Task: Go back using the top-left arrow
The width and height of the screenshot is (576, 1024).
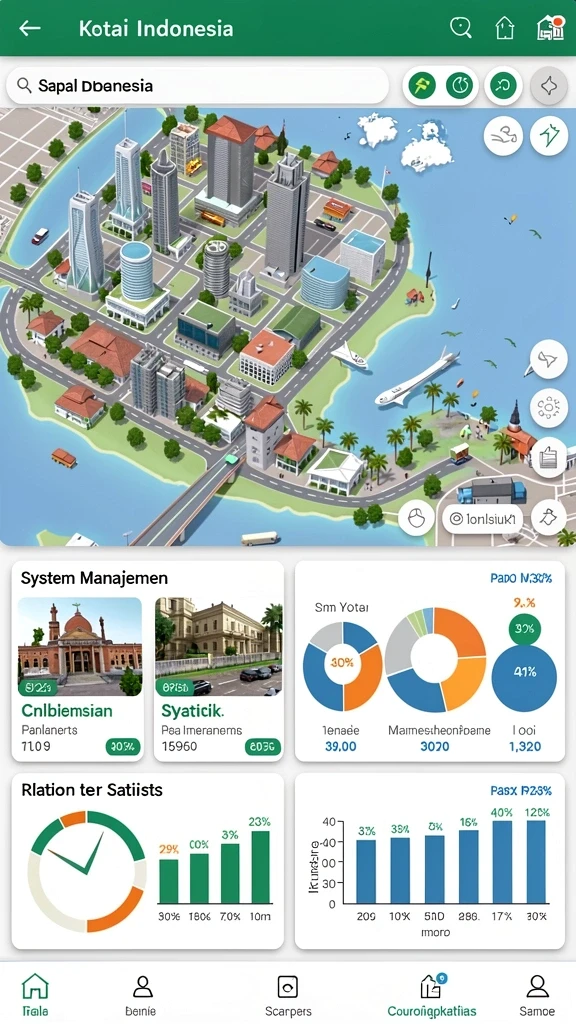Action: pyautogui.click(x=30, y=28)
